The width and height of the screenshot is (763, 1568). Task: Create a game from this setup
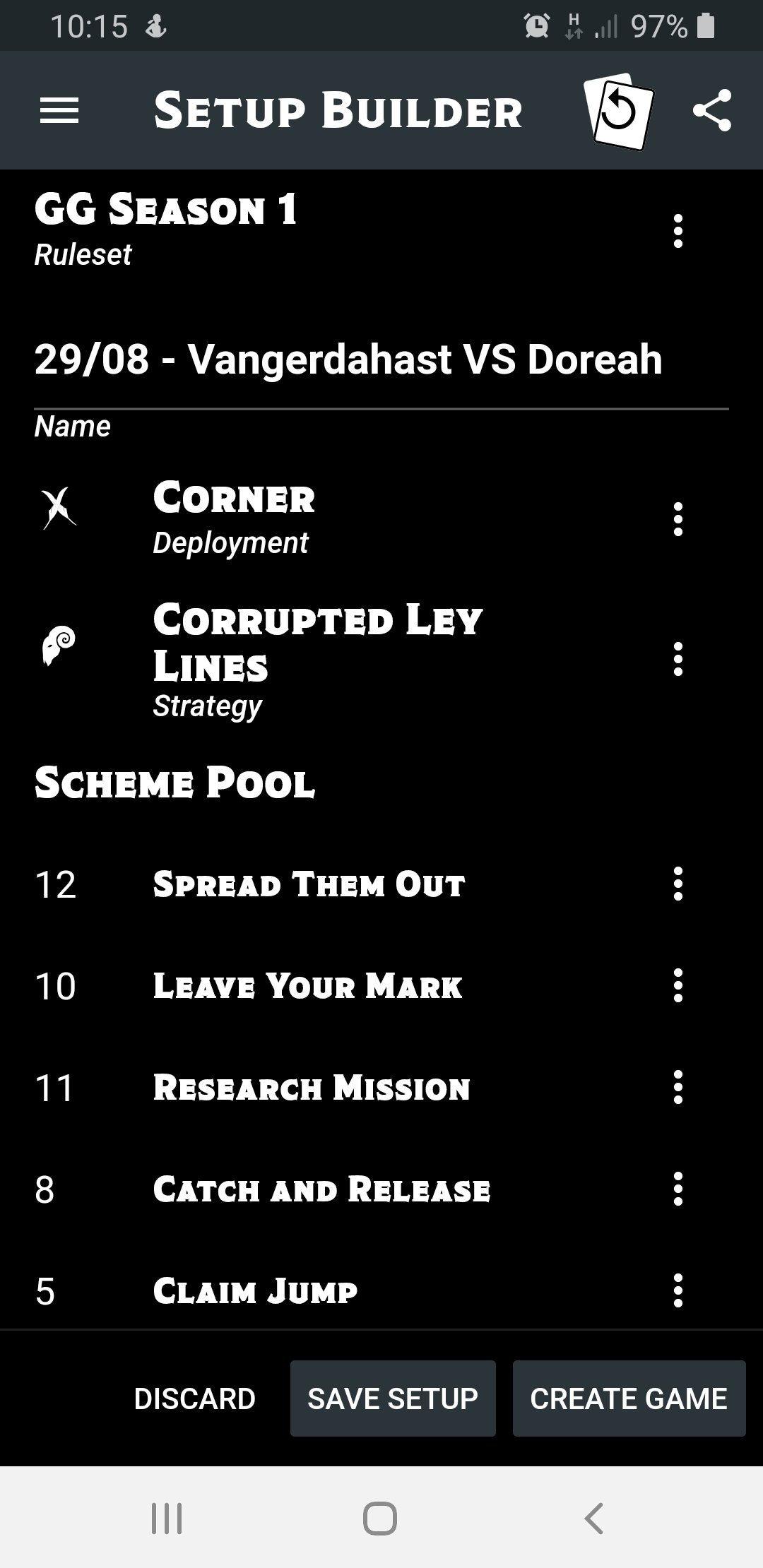pos(628,1398)
